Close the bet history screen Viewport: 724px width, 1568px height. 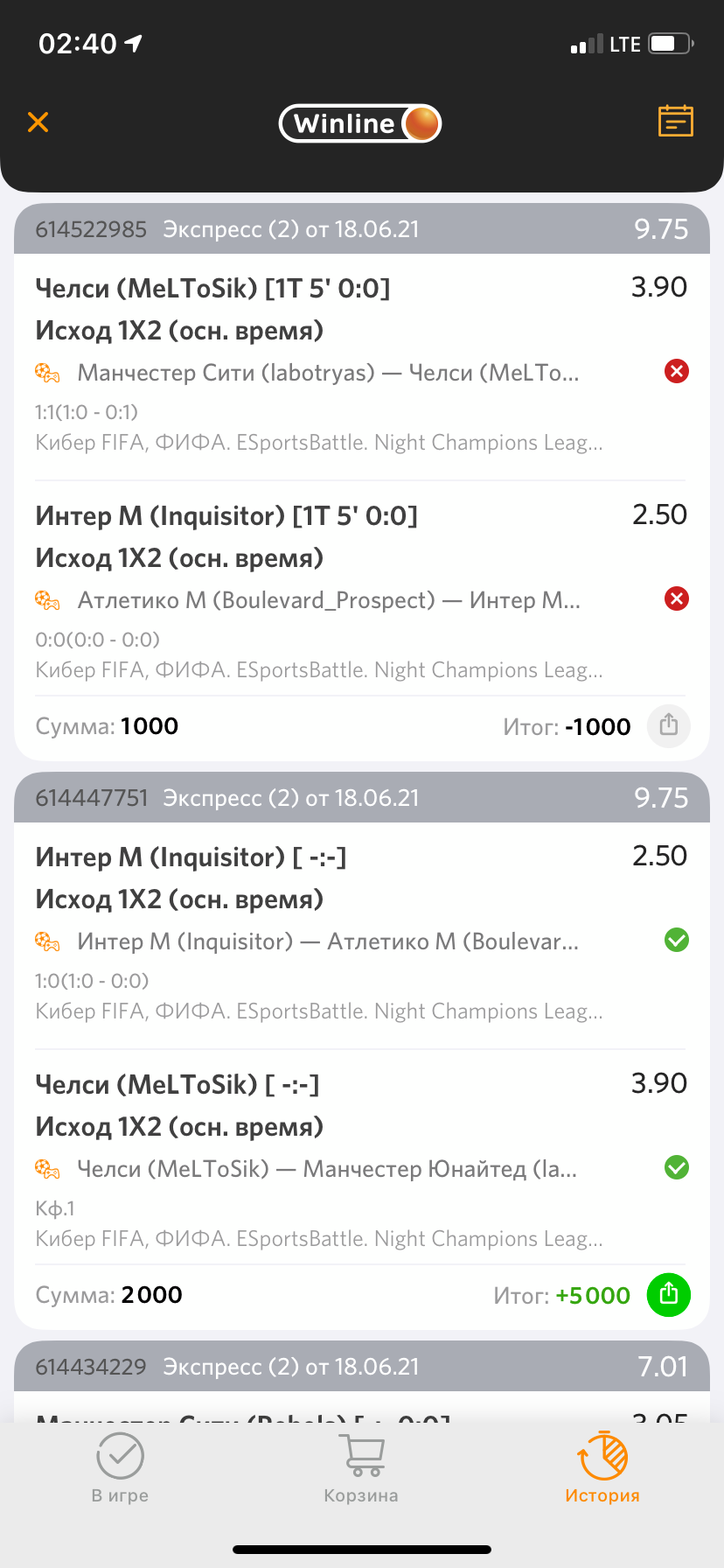[x=38, y=122]
